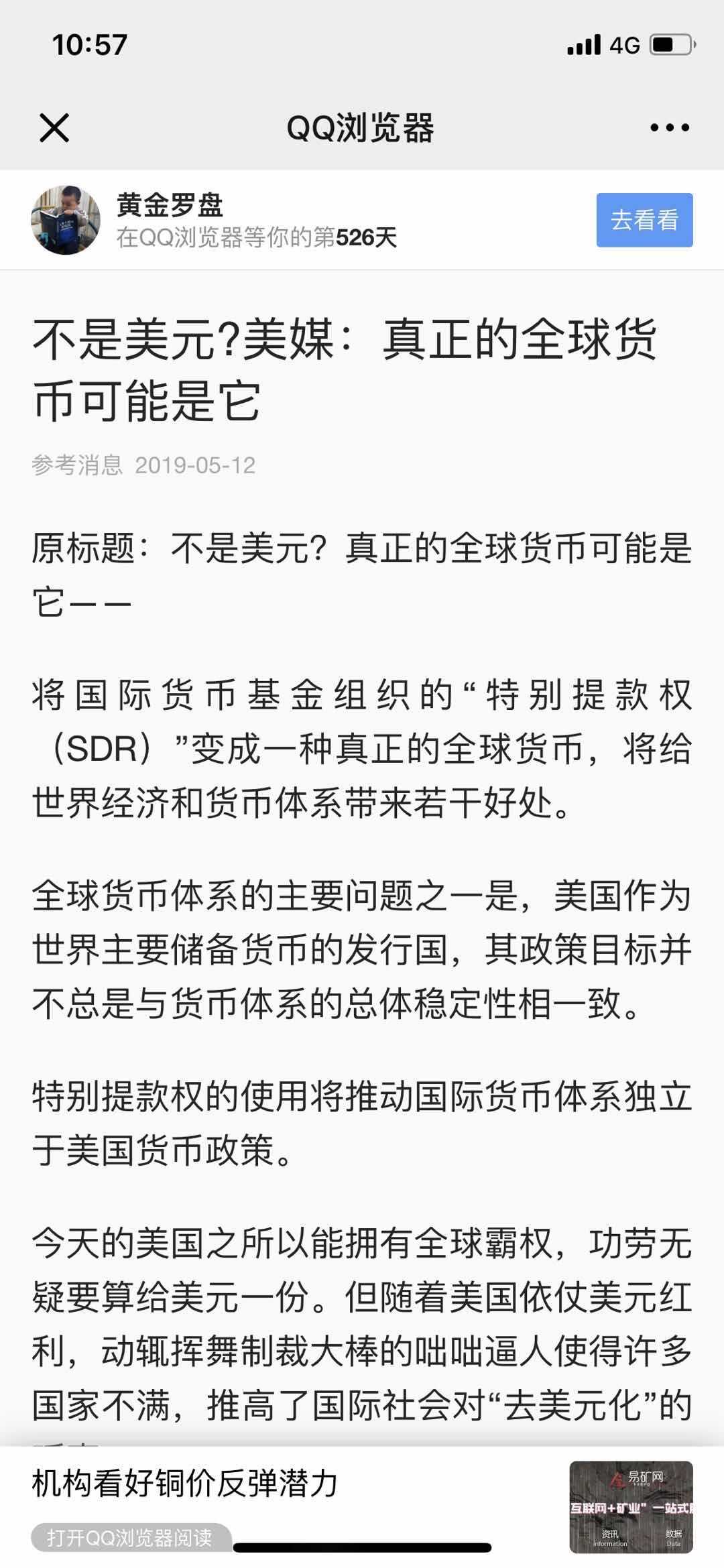Open 黄金罗盘 author profile avatar
Screen dimensions: 724x1568
point(66,221)
